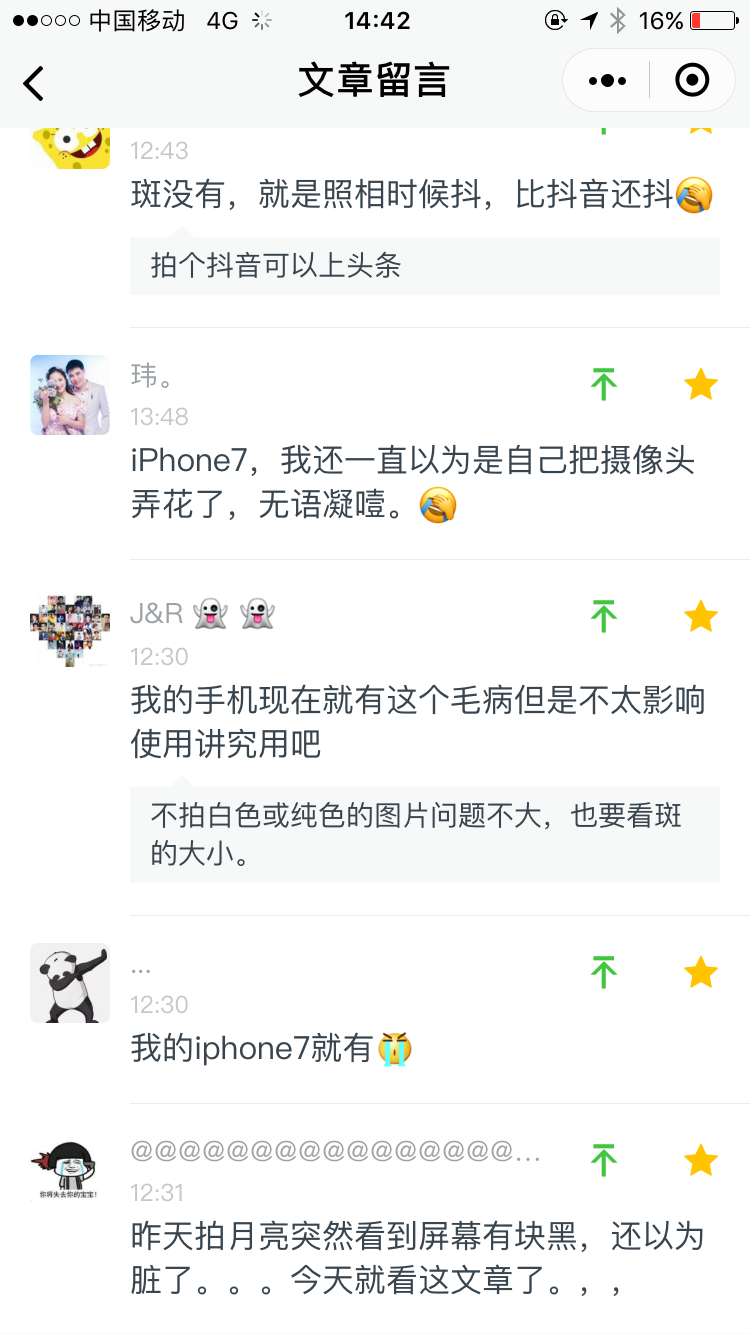
Task: Open the reply 不拍白色或纯色的图片问题不大
Action: tap(424, 835)
